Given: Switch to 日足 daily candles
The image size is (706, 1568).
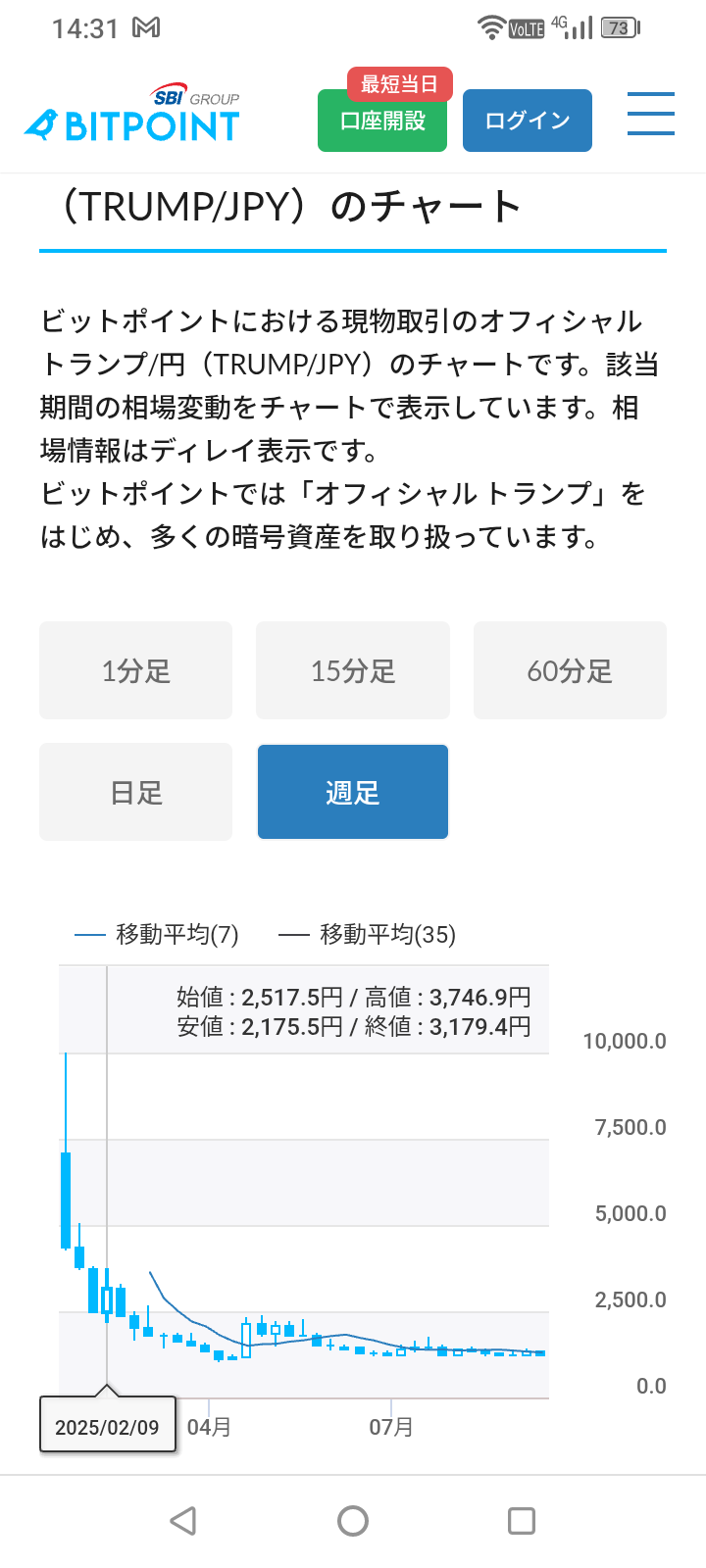Looking at the screenshot, I should click(136, 792).
